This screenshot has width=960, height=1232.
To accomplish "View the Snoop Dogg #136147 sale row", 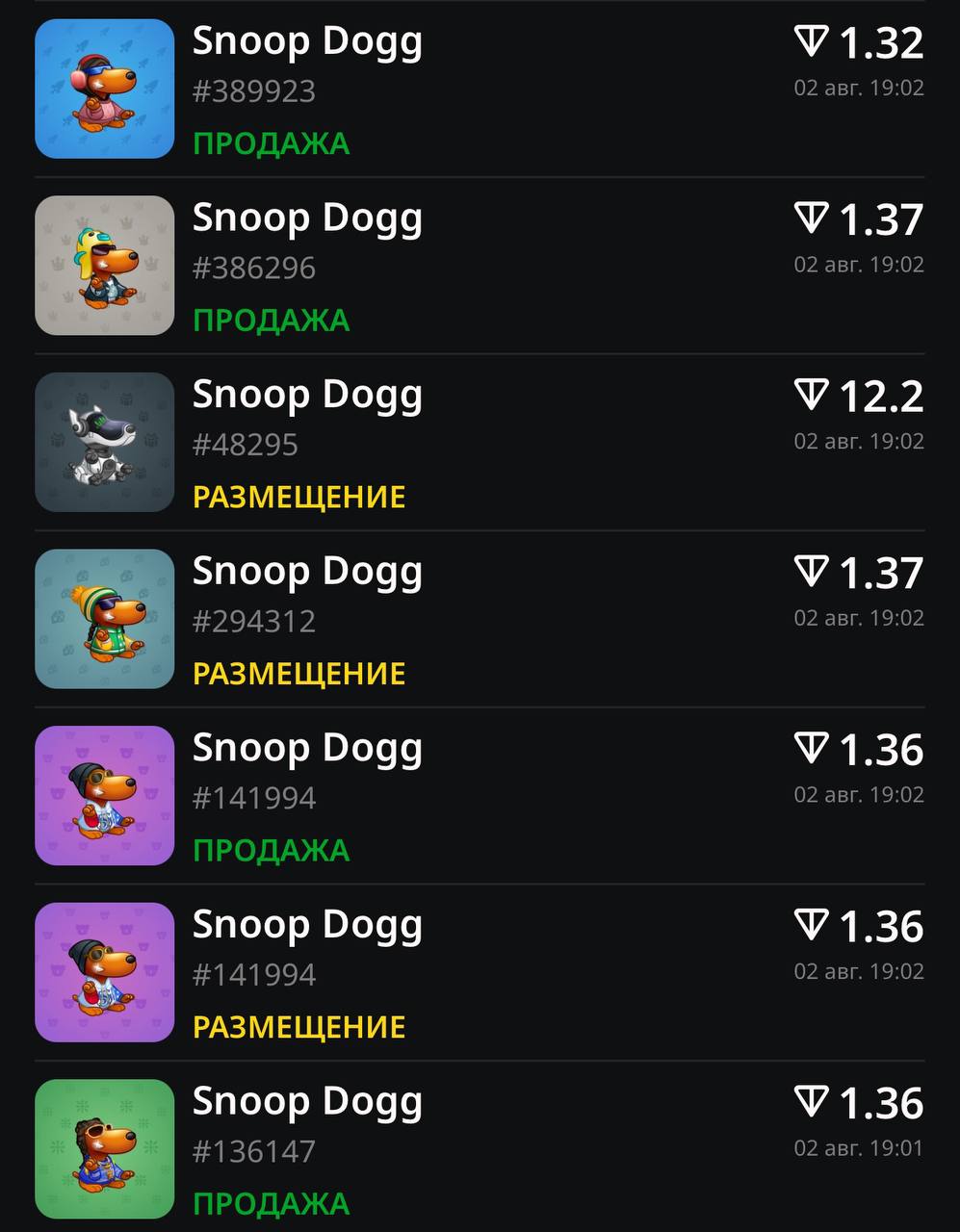I will pyautogui.click(x=480, y=1150).
